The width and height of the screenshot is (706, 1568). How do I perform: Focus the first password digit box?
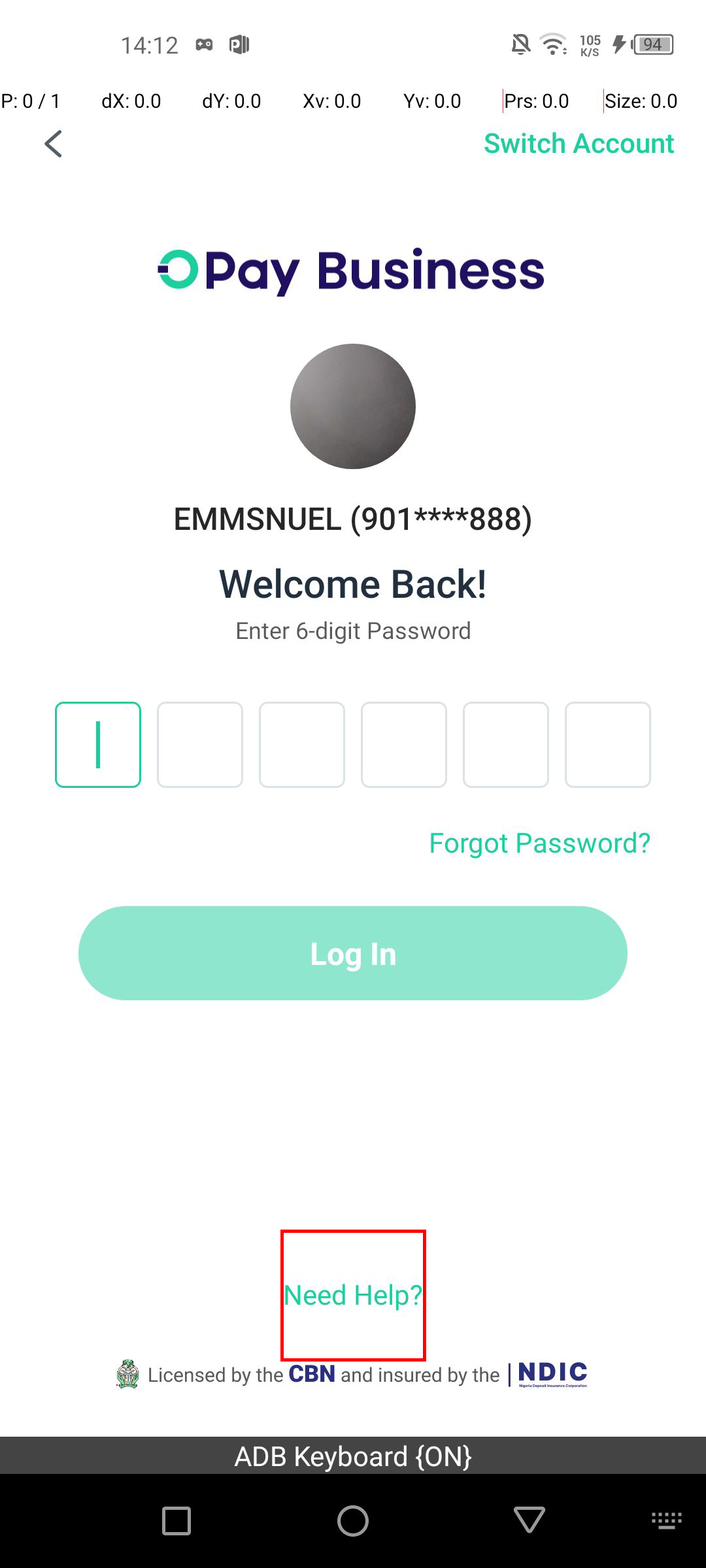click(x=98, y=745)
